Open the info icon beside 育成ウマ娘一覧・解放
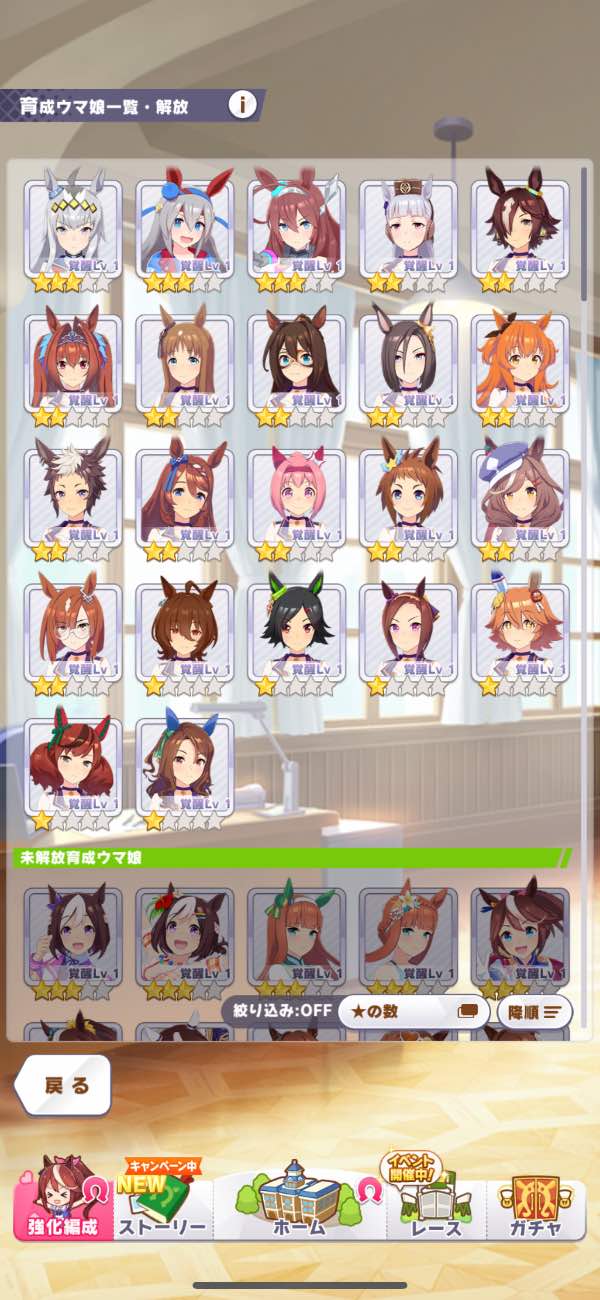Viewport: 600px width, 1300px height. (242, 104)
